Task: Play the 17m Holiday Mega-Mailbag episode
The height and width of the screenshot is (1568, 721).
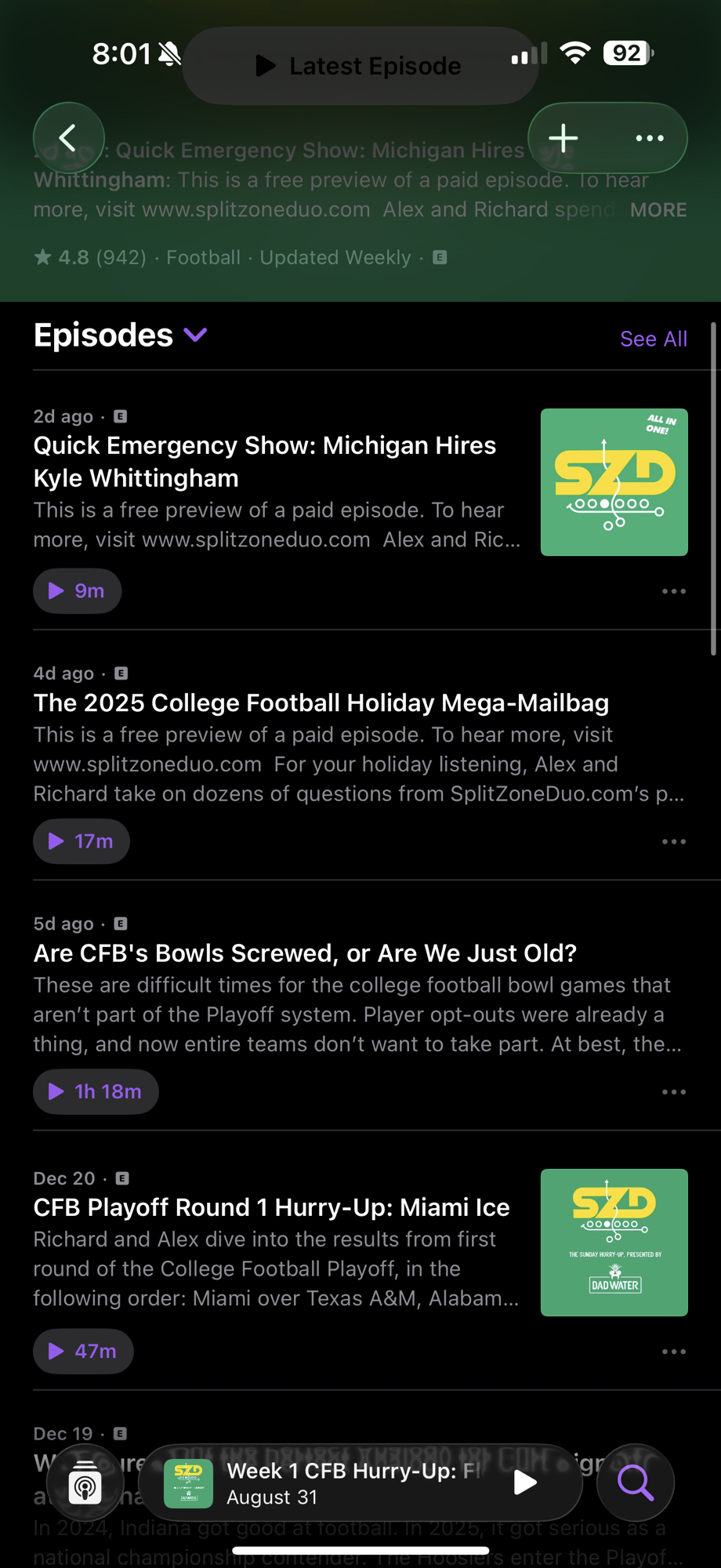Action: (x=82, y=841)
